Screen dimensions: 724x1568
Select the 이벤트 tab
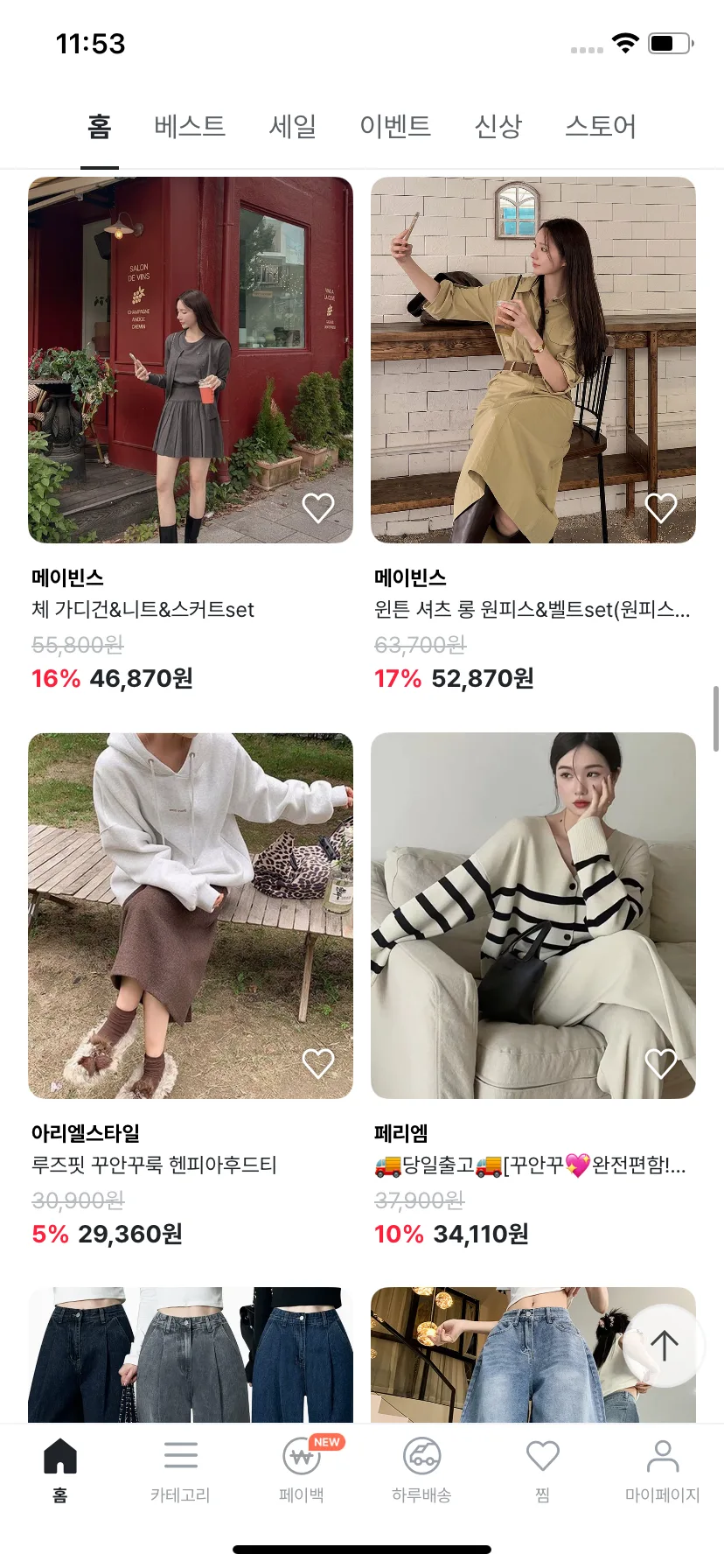395,126
